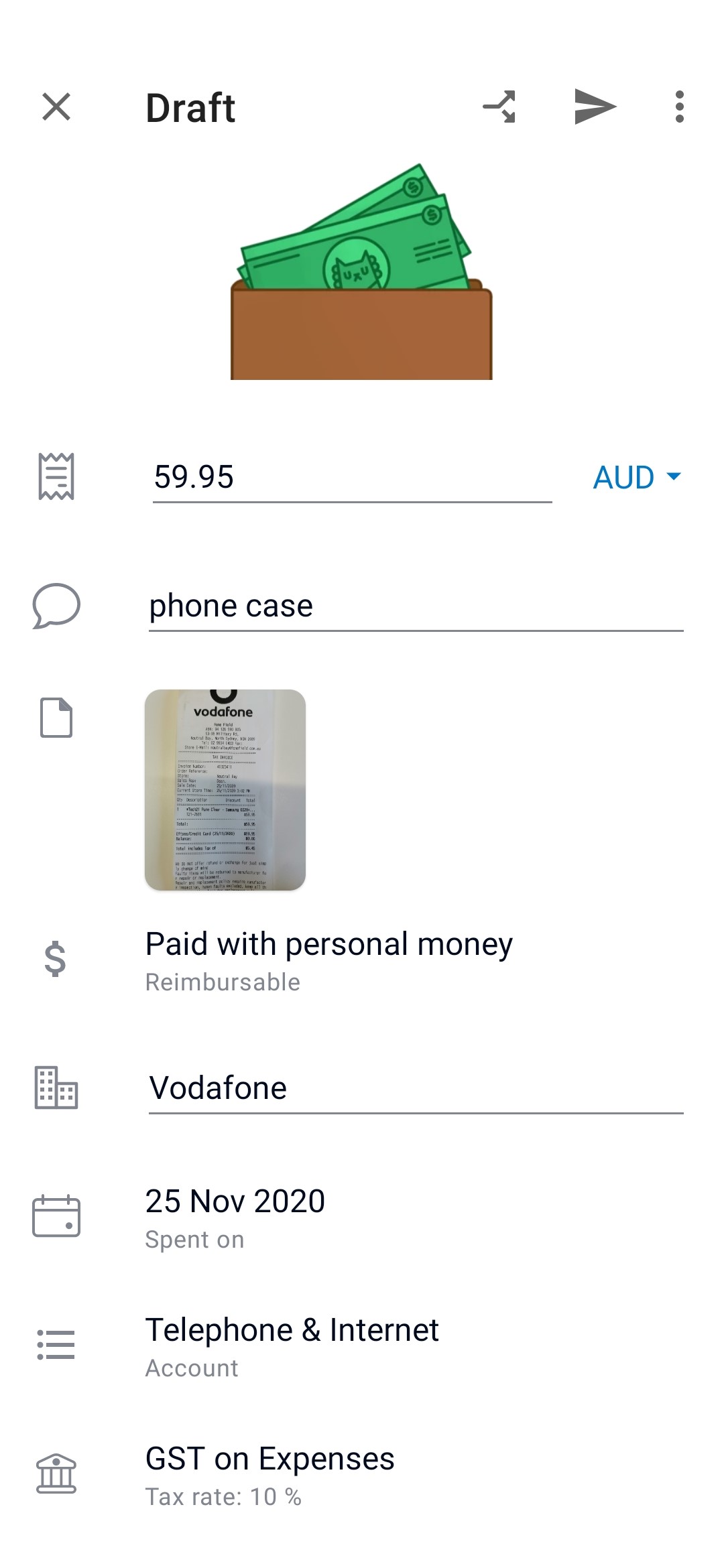
Task: Open the Vodafone receipt image
Action: pyautogui.click(x=225, y=789)
